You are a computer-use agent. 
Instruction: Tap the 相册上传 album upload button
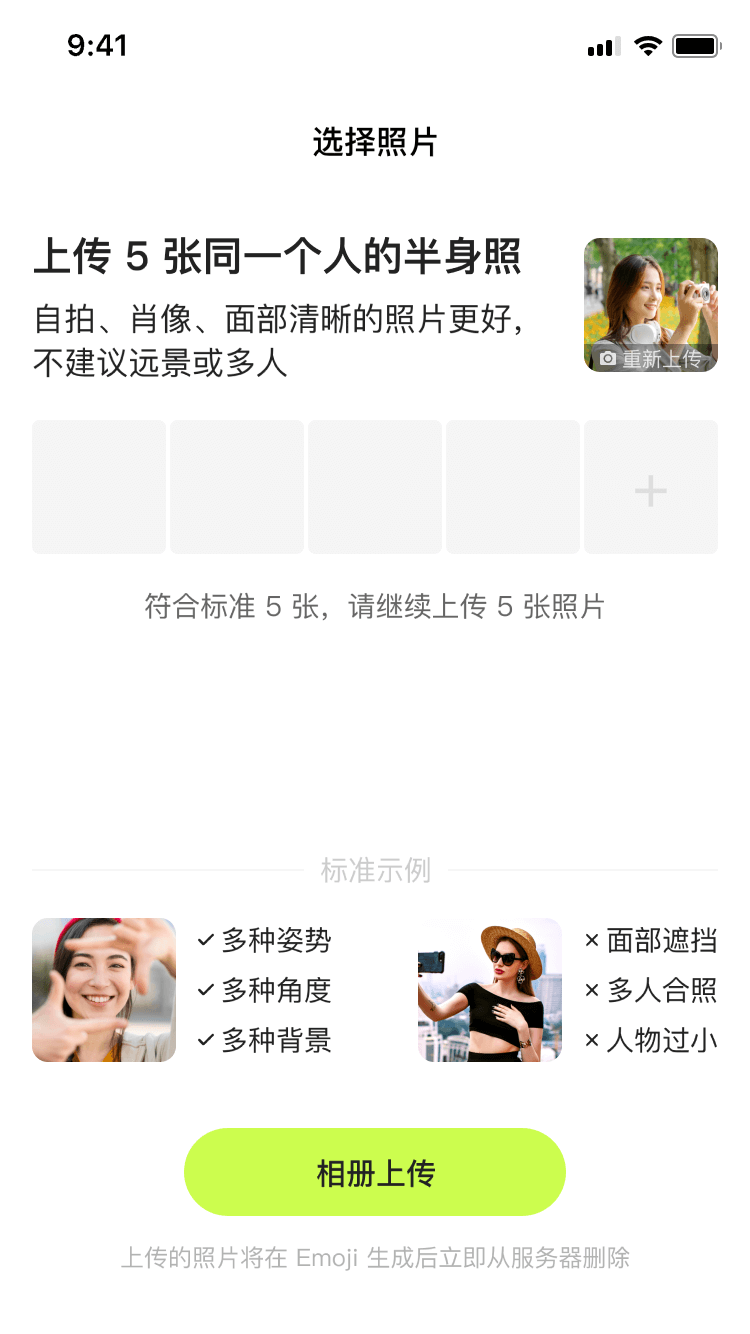[375, 1172]
